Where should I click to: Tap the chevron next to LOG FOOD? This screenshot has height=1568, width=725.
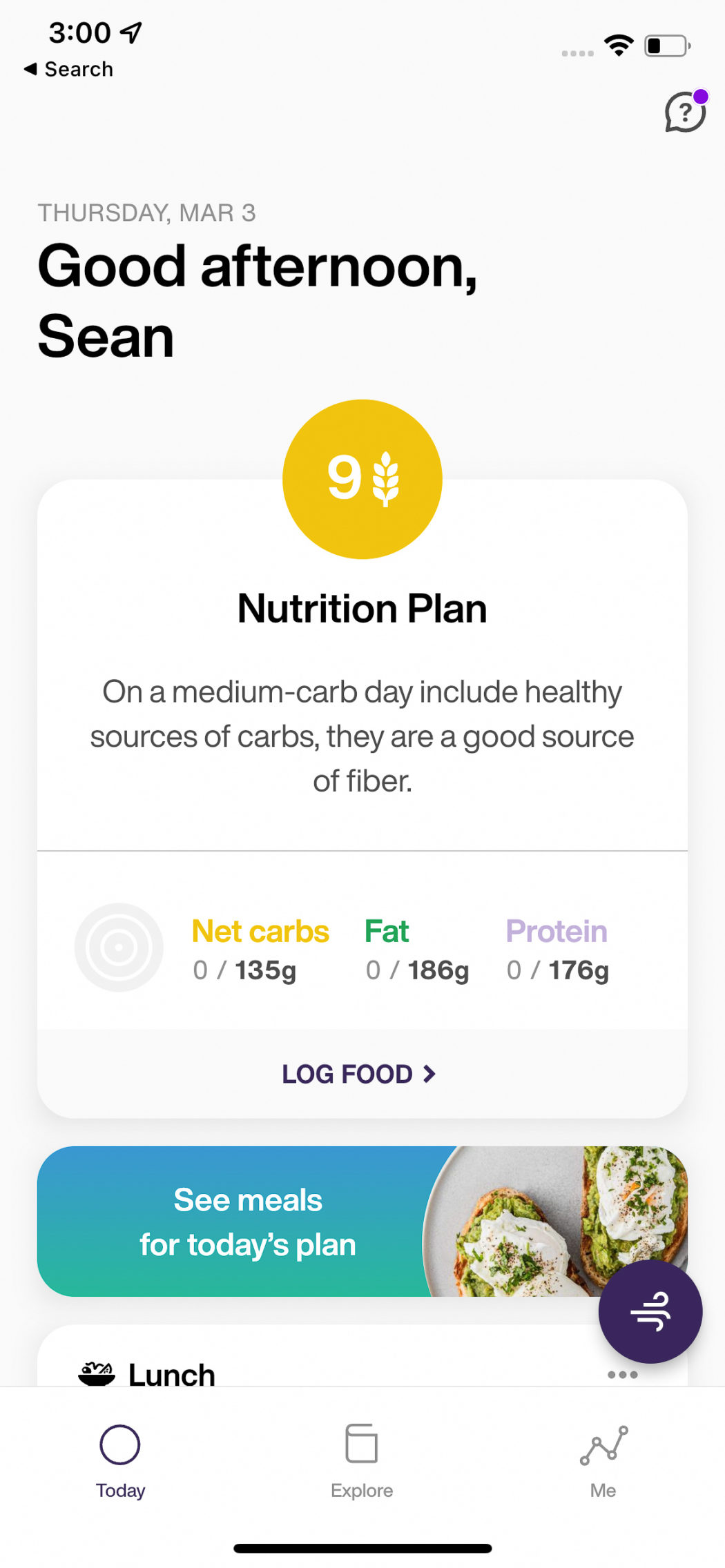(429, 1074)
